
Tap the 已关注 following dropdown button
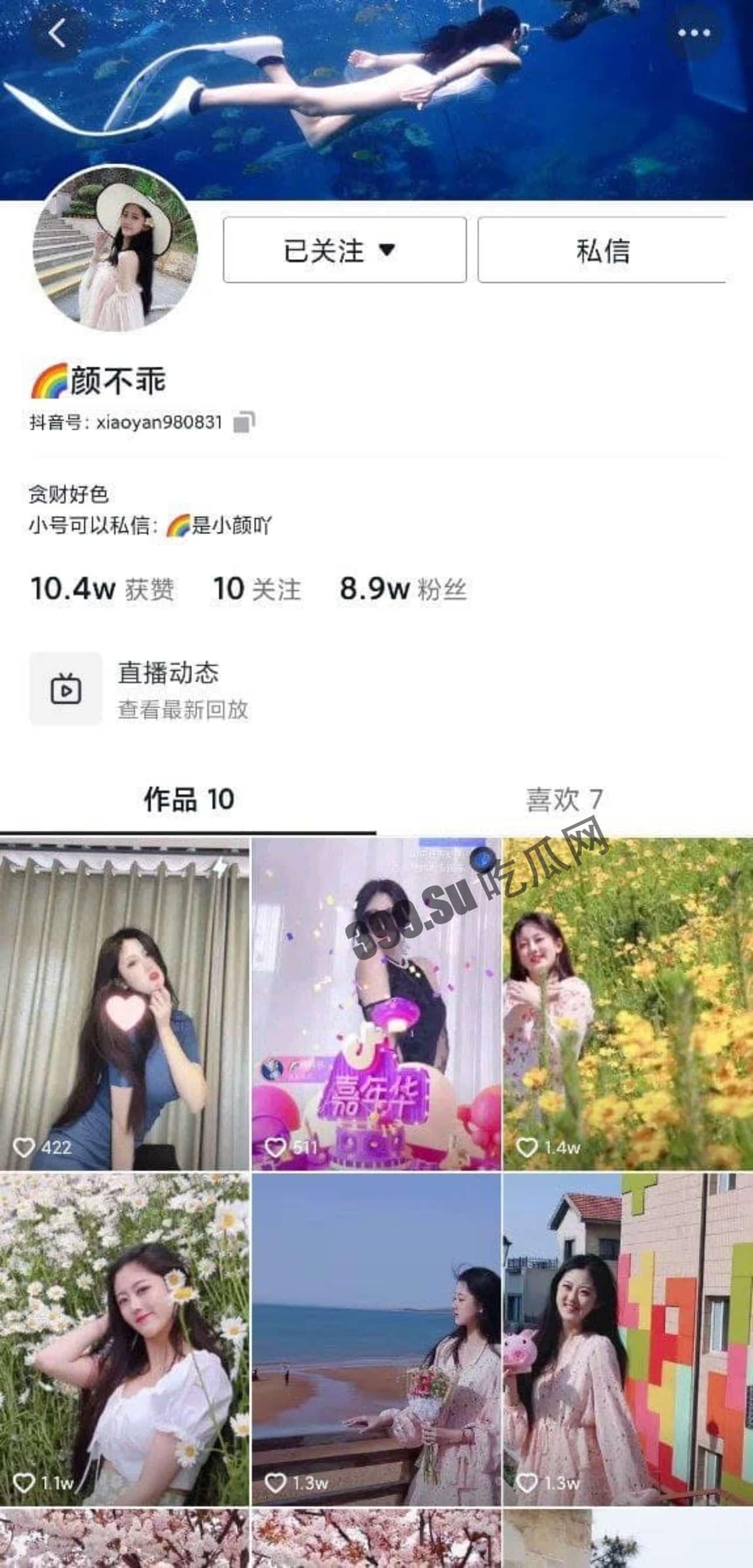(344, 250)
